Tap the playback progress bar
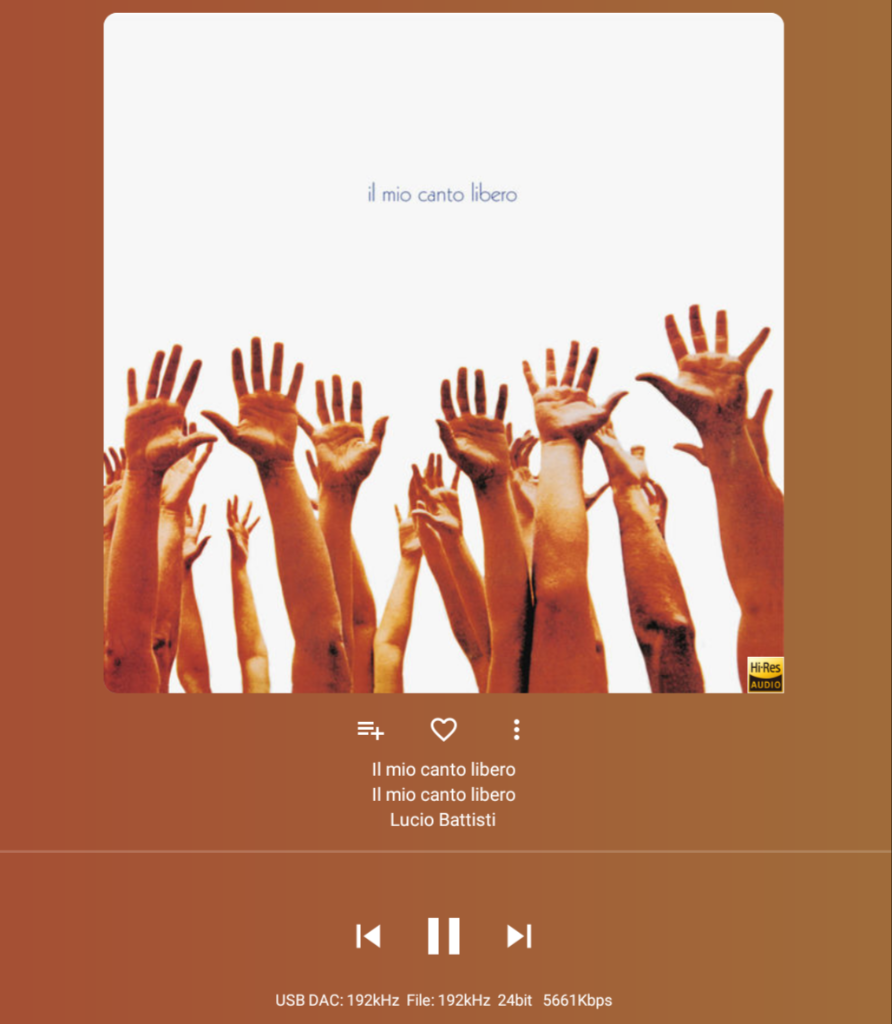Image resolution: width=892 pixels, height=1024 pixels. [446, 852]
